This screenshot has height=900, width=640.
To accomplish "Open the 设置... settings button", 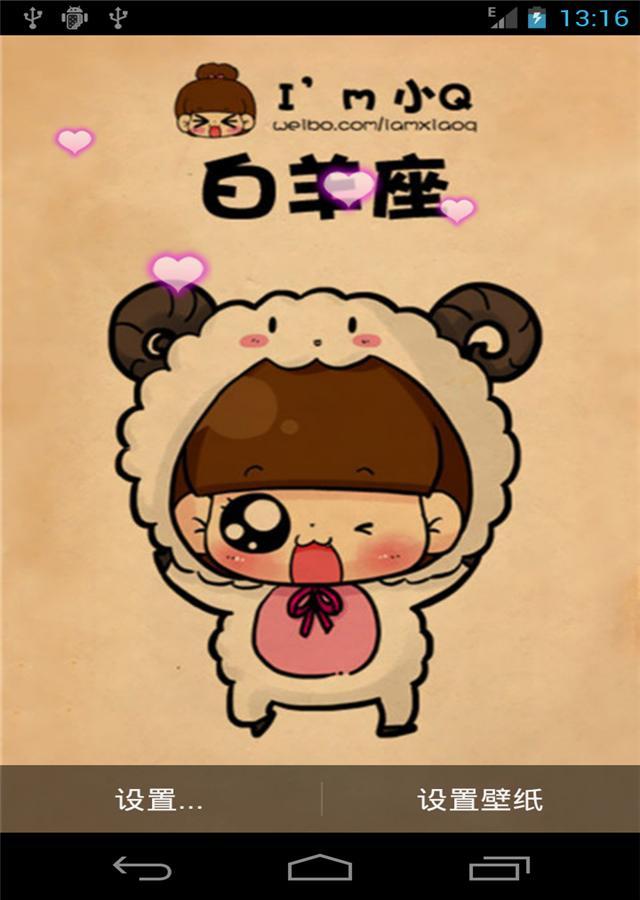I will point(160,799).
